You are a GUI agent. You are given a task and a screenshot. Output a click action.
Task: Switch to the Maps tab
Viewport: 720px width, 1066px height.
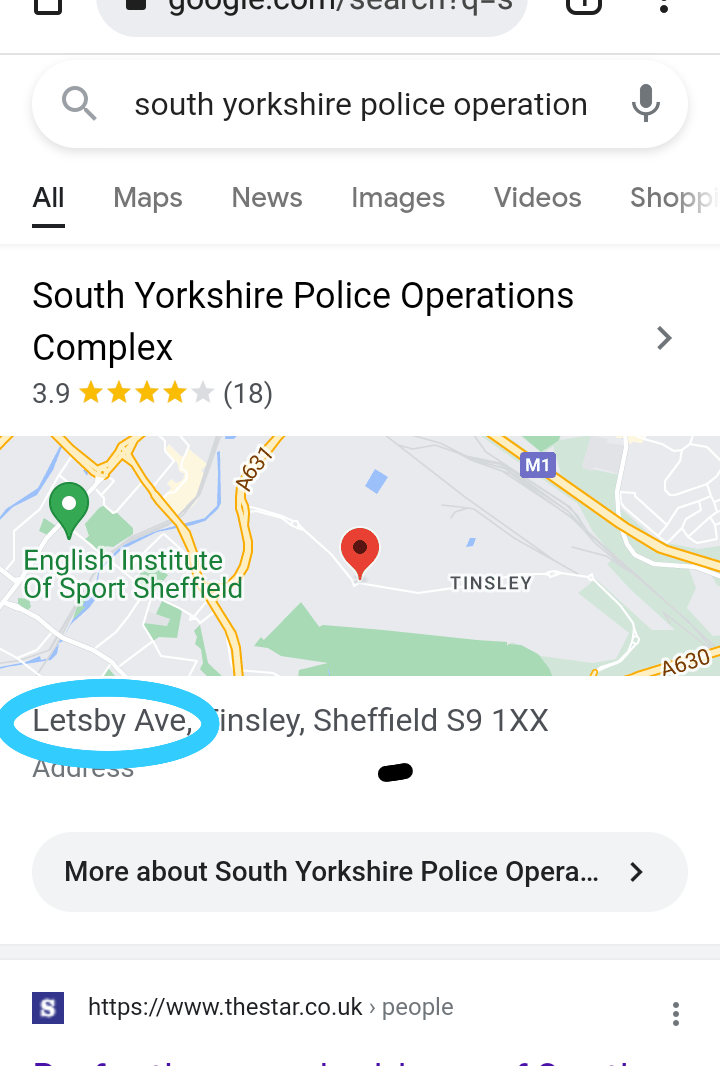tap(148, 198)
